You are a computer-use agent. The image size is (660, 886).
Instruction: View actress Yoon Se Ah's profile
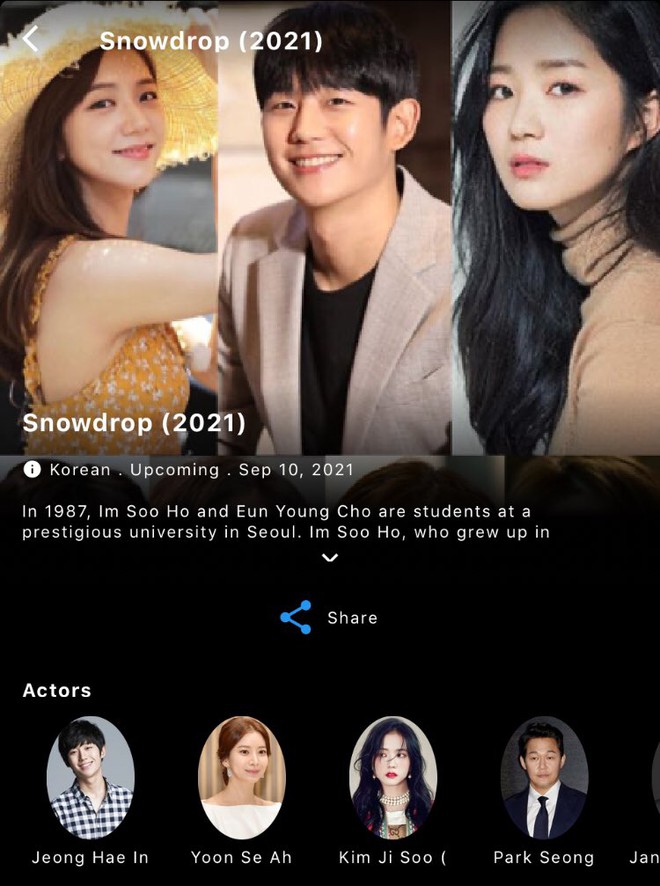pyautogui.click(x=241, y=777)
